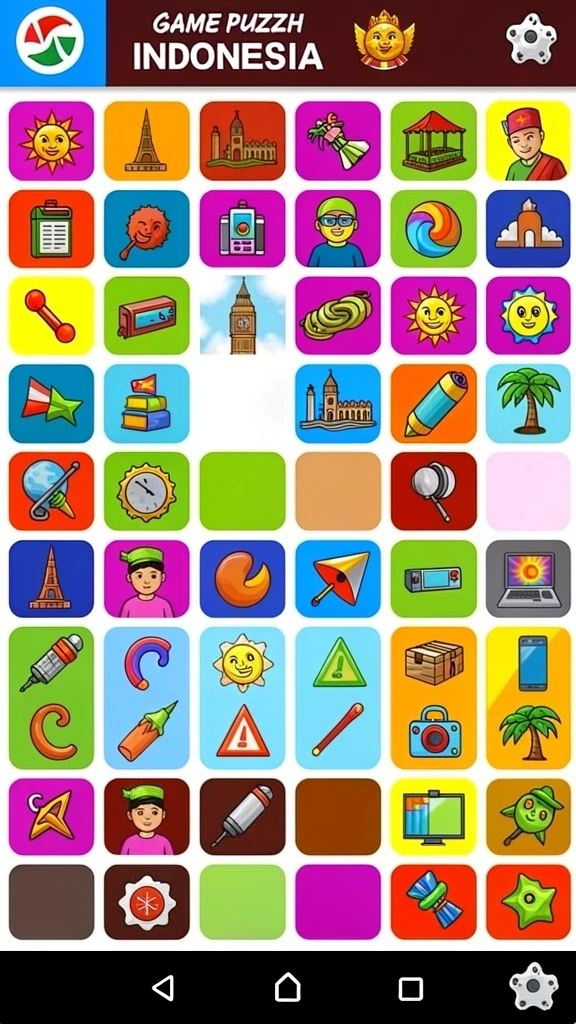Tap the blue bow tie tile
The width and height of the screenshot is (576, 1024).
coord(434,902)
